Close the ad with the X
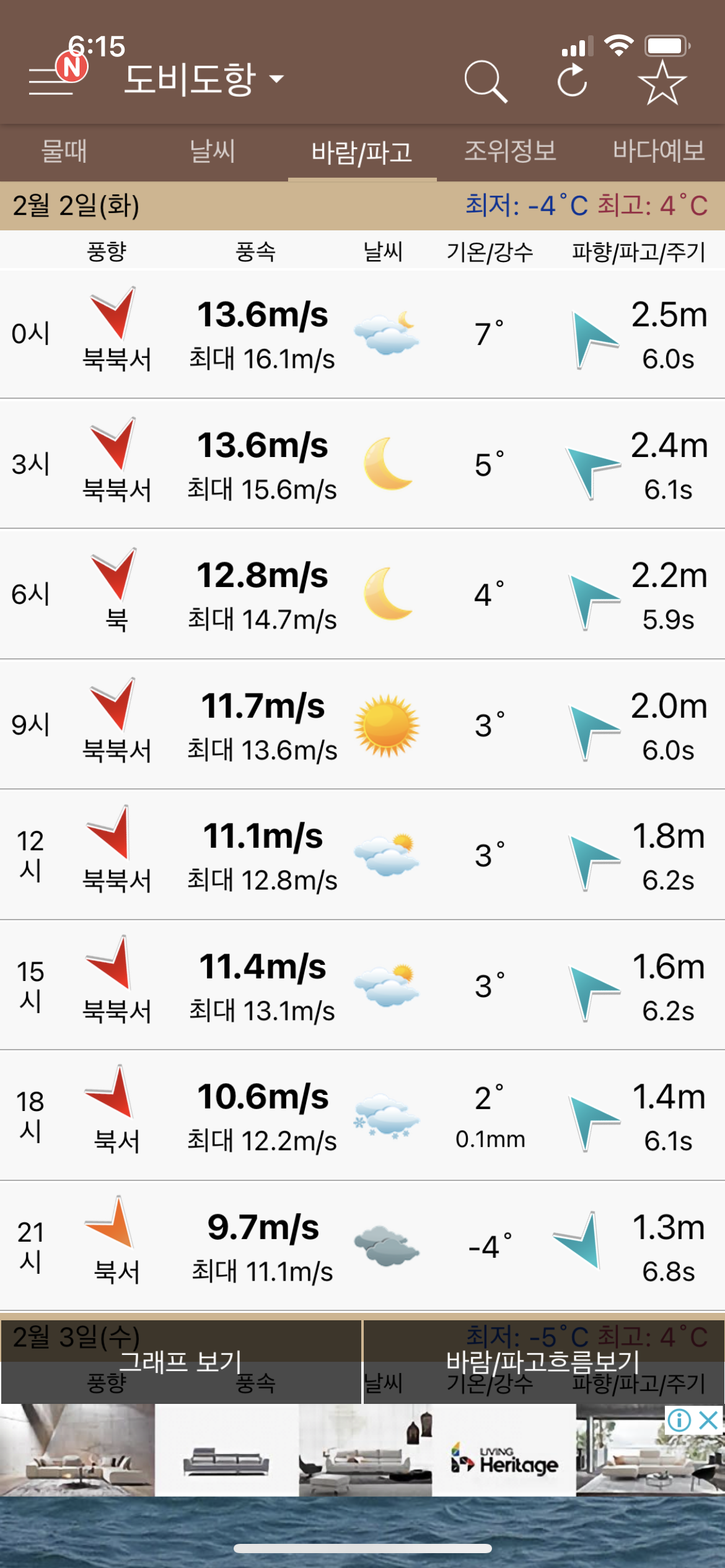The width and height of the screenshot is (725, 1568). [708, 1420]
